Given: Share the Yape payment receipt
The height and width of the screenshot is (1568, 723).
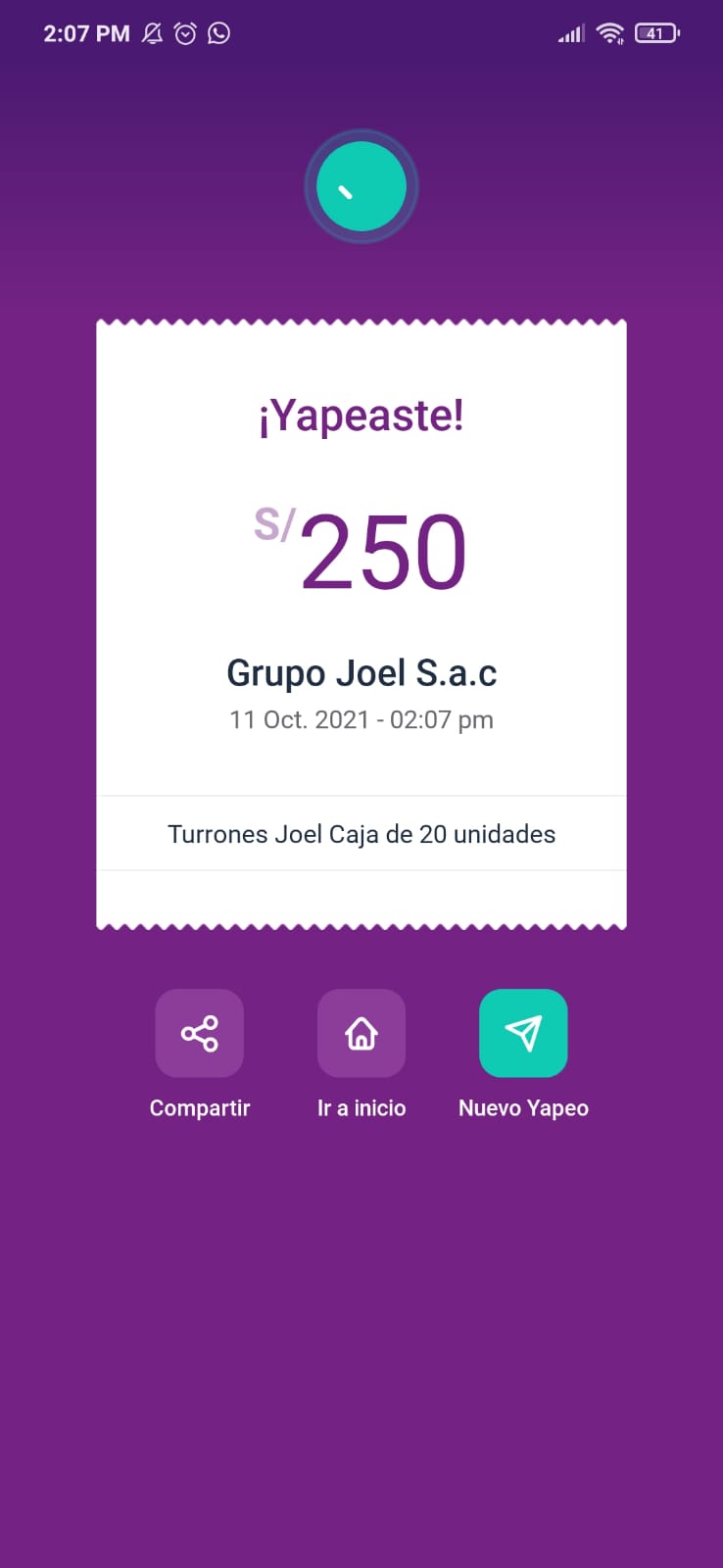Looking at the screenshot, I should 200,1034.
